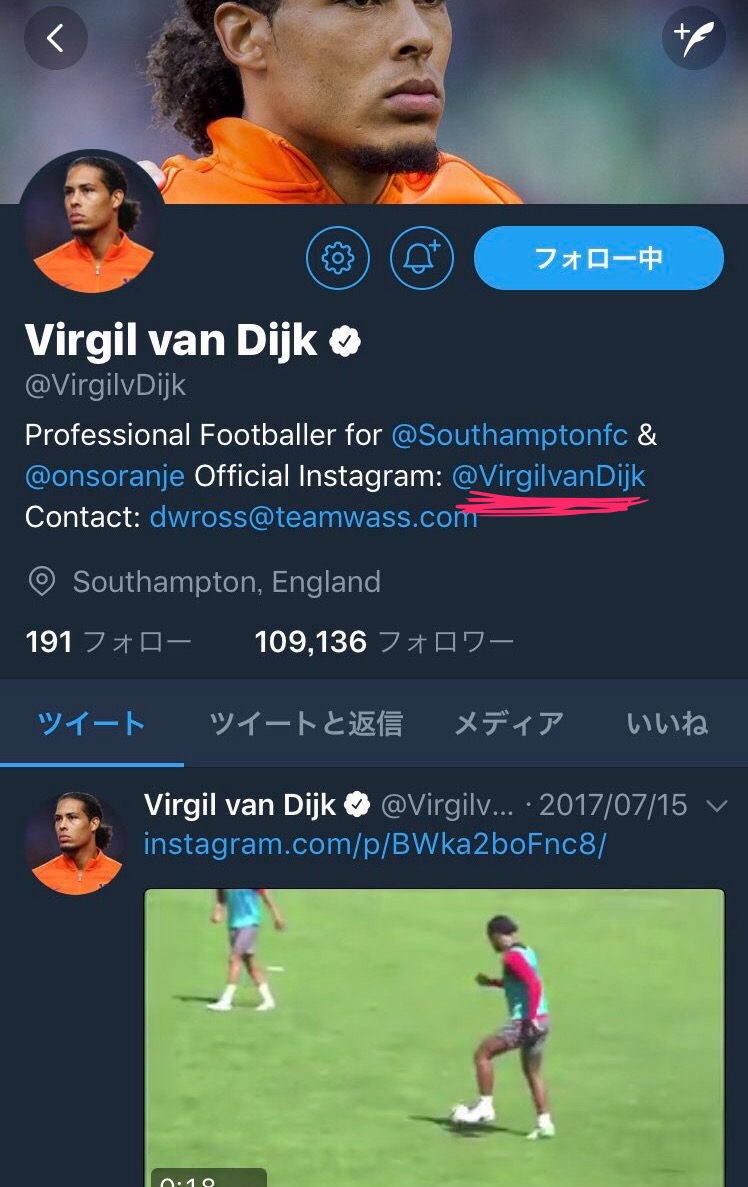View the 191 フォロー list
This screenshot has width=748, height=1187.
(x=108, y=641)
